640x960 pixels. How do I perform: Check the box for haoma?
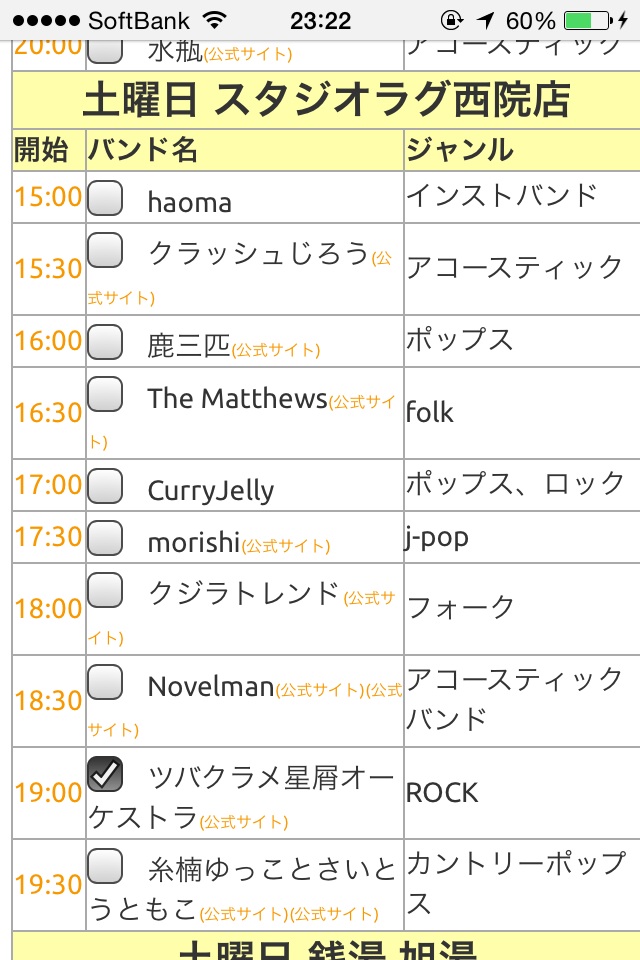106,198
